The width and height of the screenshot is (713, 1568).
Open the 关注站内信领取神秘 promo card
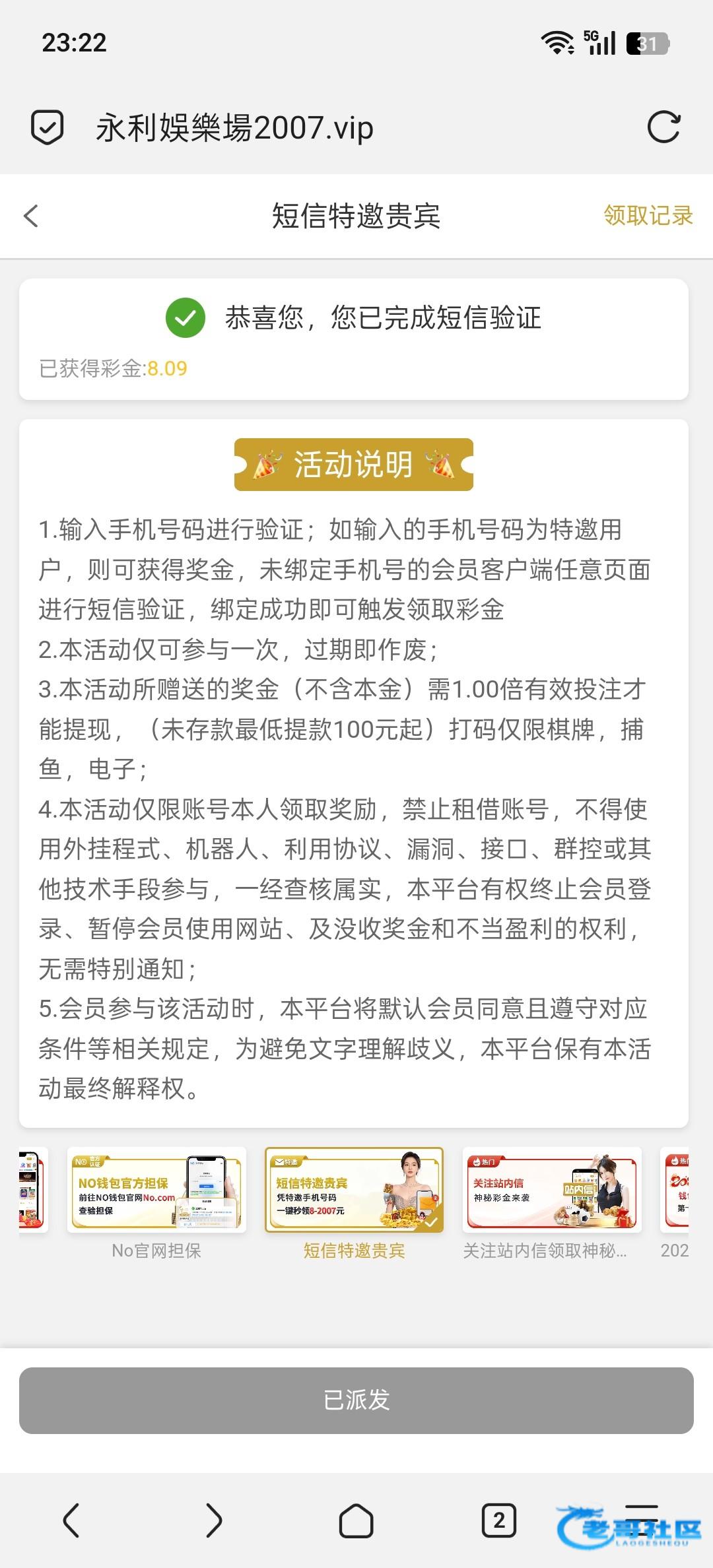point(552,1190)
